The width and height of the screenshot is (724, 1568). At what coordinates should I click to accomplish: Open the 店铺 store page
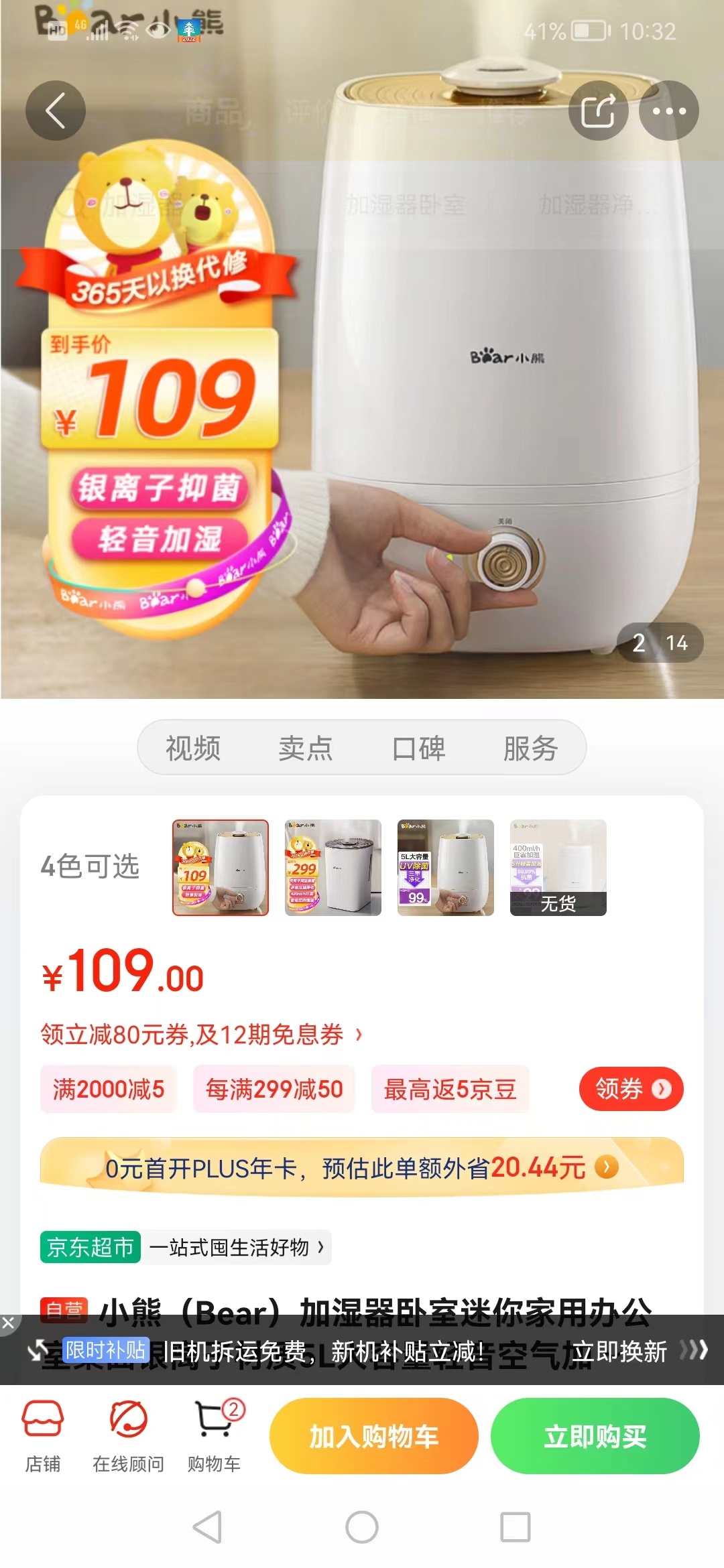pyautogui.click(x=43, y=1437)
